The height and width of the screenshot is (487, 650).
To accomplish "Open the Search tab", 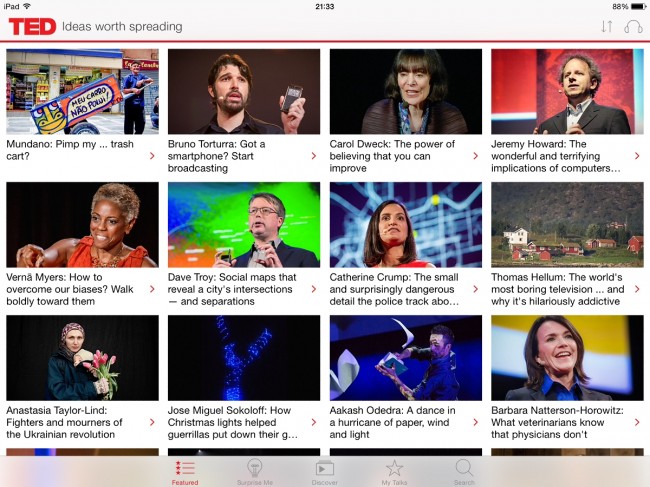I will tap(464, 471).
